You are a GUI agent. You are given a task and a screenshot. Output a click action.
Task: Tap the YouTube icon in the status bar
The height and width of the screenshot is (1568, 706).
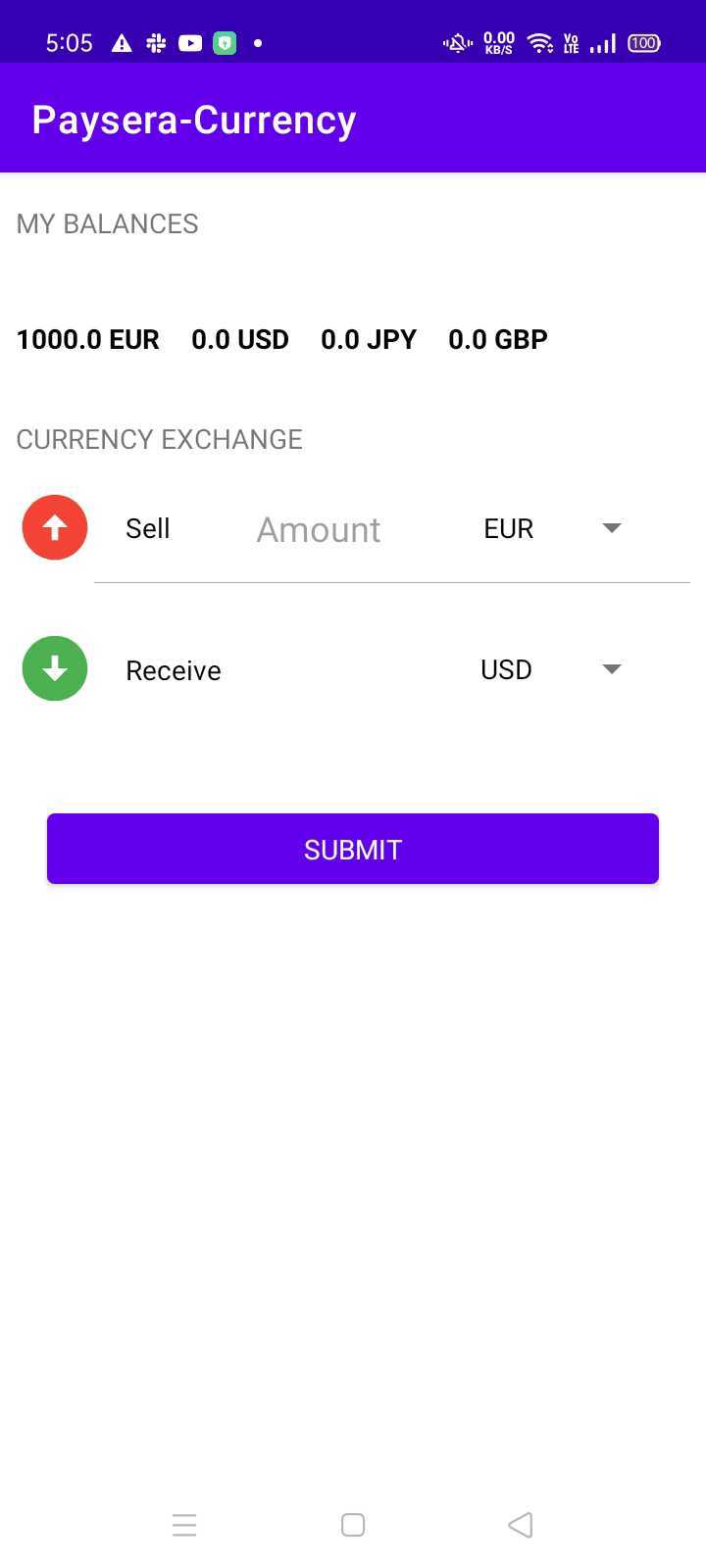[x=190, y=43]
